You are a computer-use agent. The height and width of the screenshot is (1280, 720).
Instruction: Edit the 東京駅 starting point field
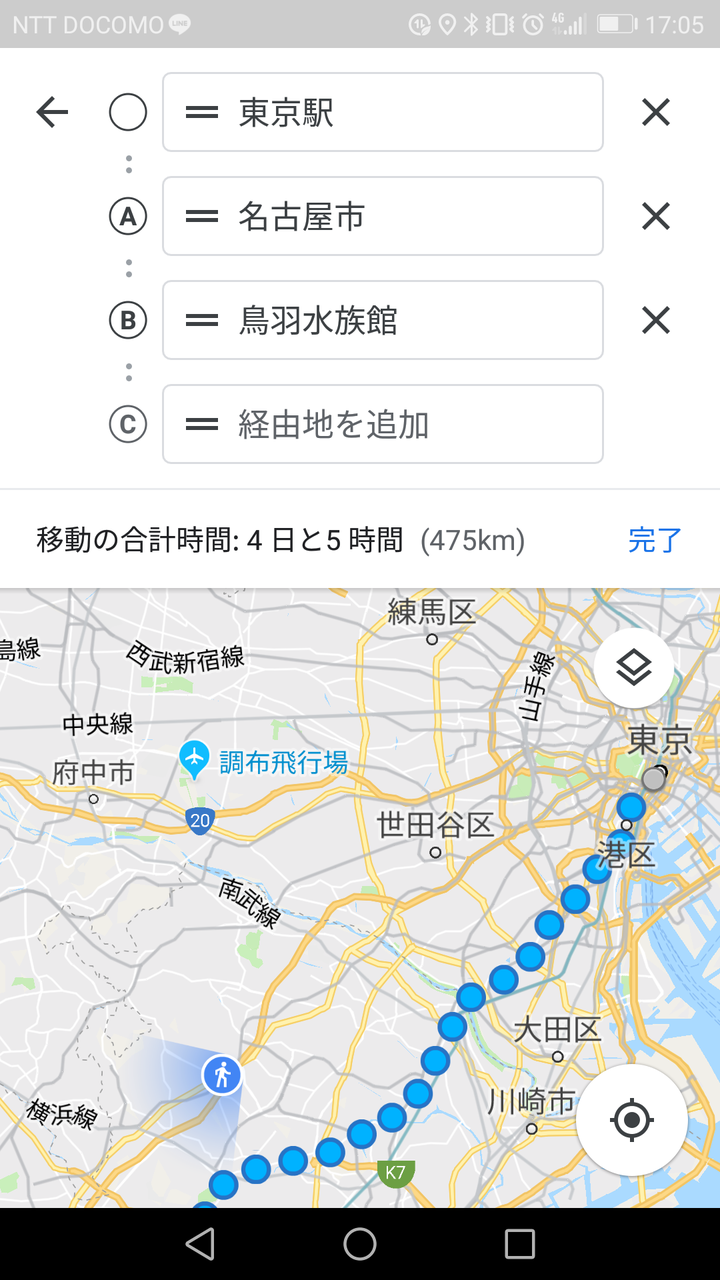383,112
